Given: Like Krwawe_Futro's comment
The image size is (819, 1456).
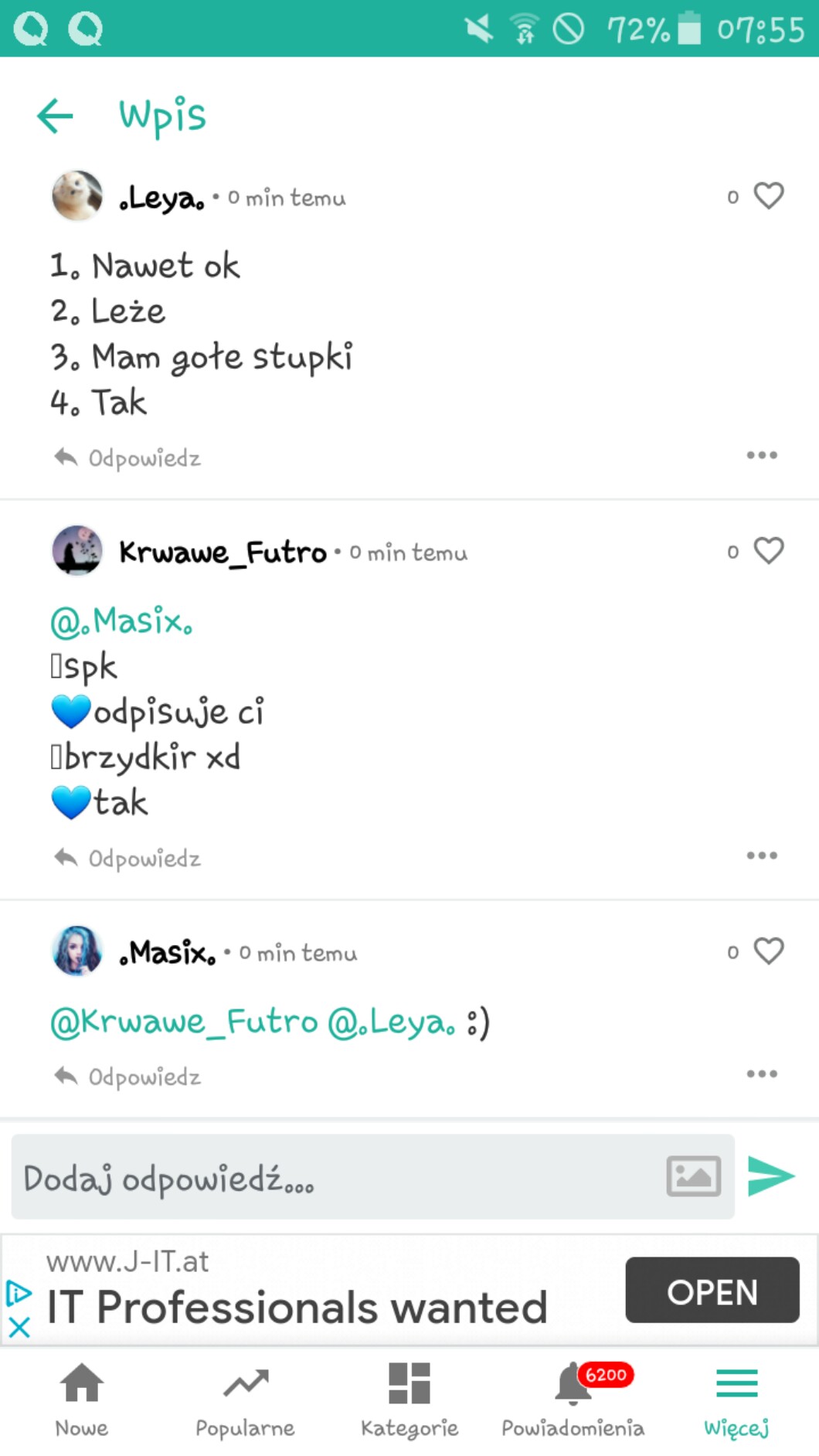Looking at the screenshot, I should point(768,551).
